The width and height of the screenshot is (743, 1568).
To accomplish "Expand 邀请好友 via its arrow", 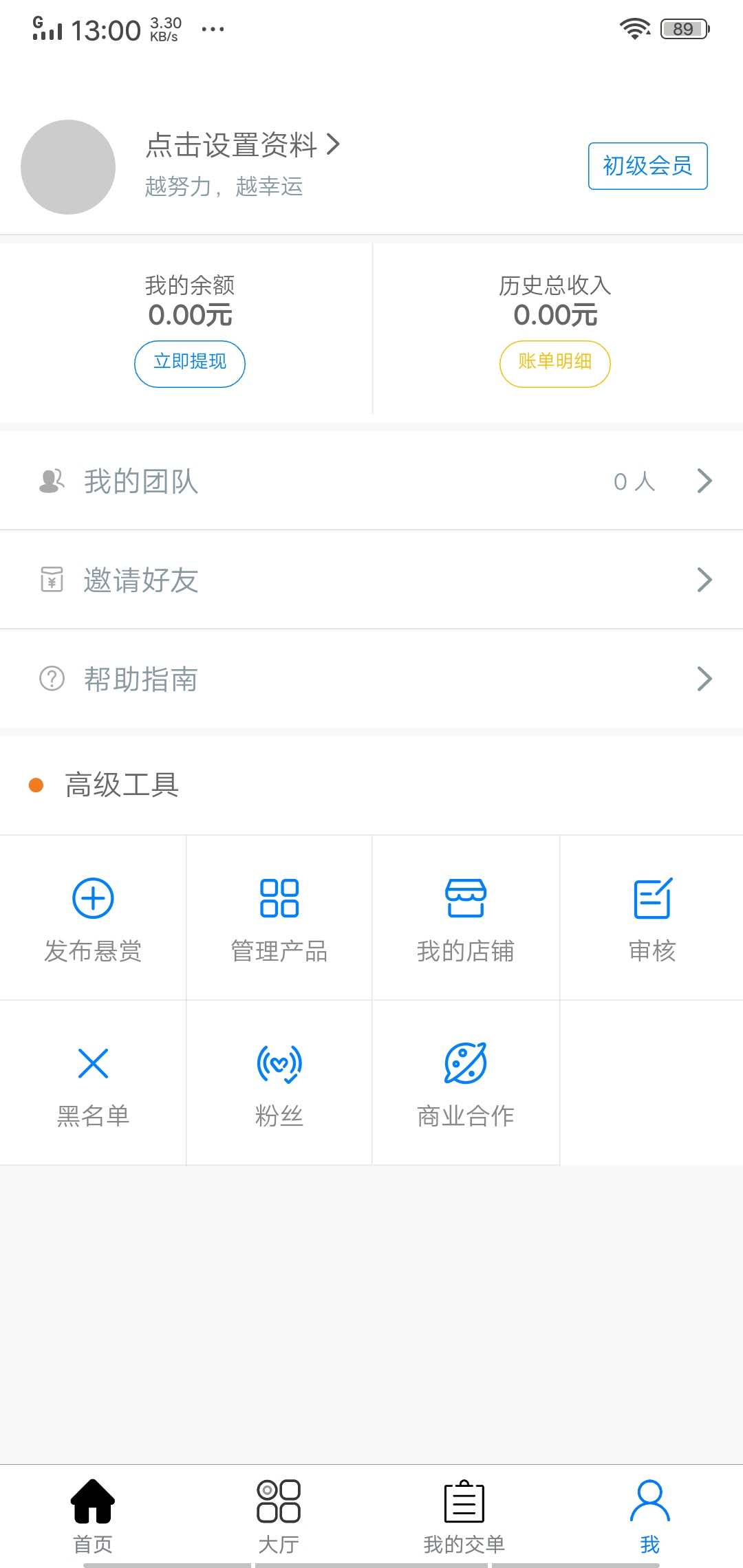I will (x=704, y=579).
